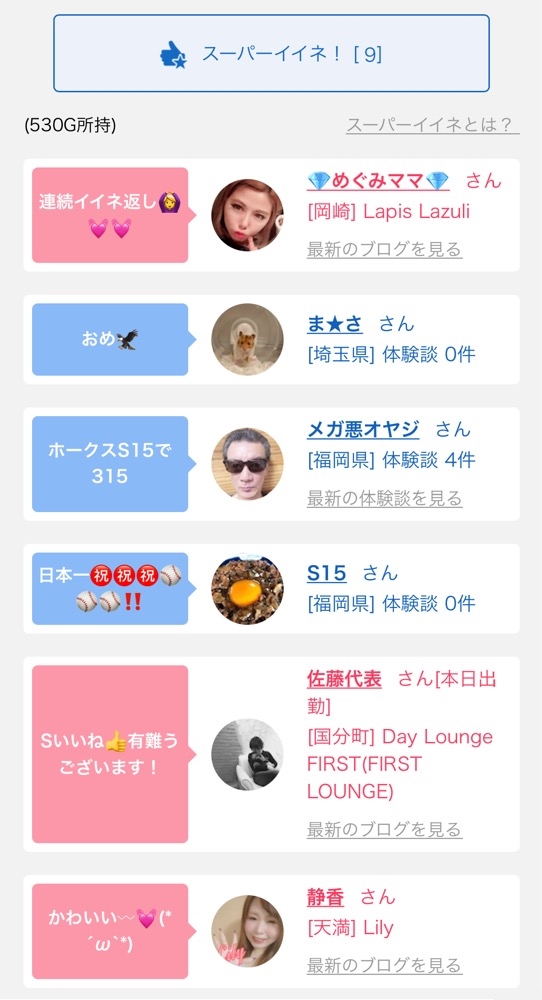Tap メガ悪オヤジ's sunglasses avatar
Viewport: 542px width, 1000px height.
click(x=247, y=464)
